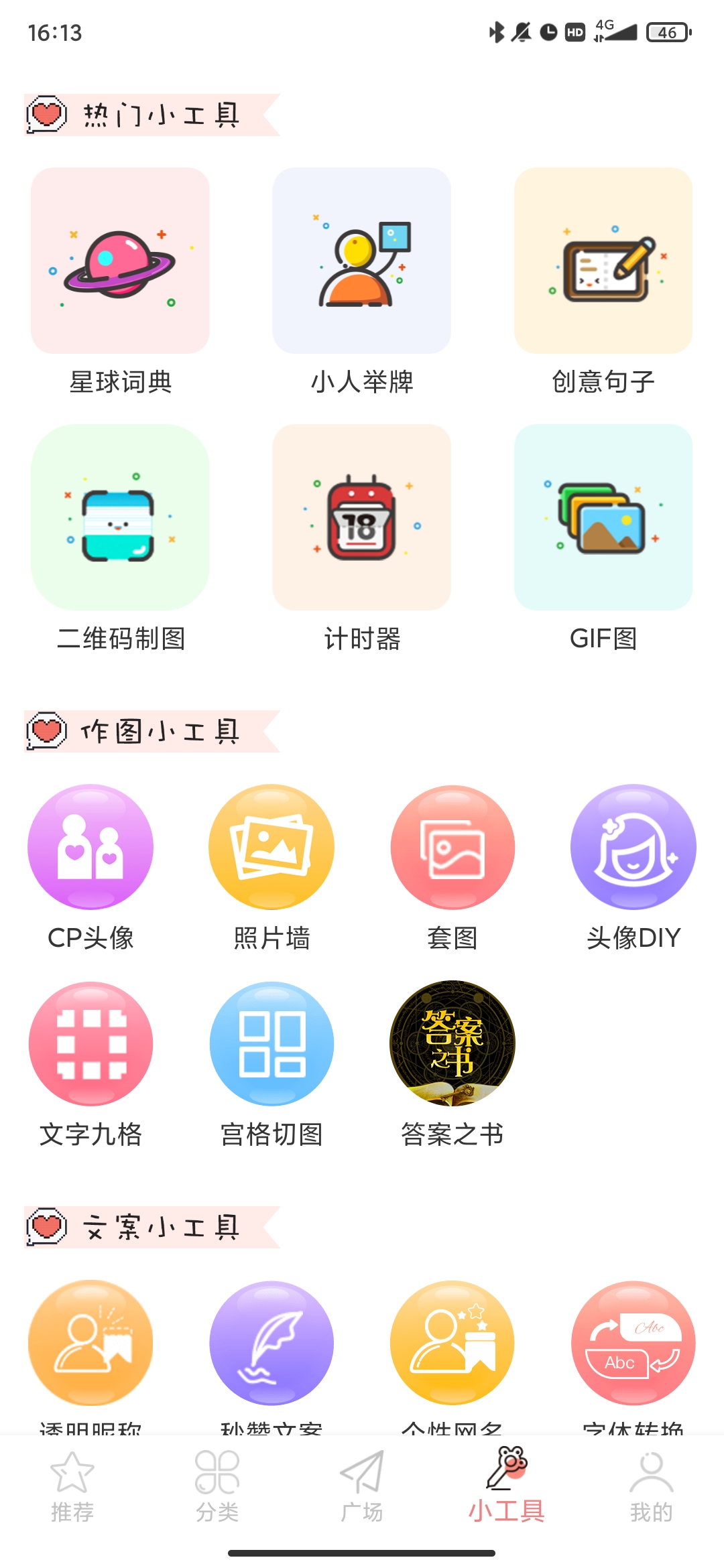The height and width of the screenshot is (1568, 724).
Task: Open the 套图 image set tool
Action: pyautogui.click(x=452, y=846)
